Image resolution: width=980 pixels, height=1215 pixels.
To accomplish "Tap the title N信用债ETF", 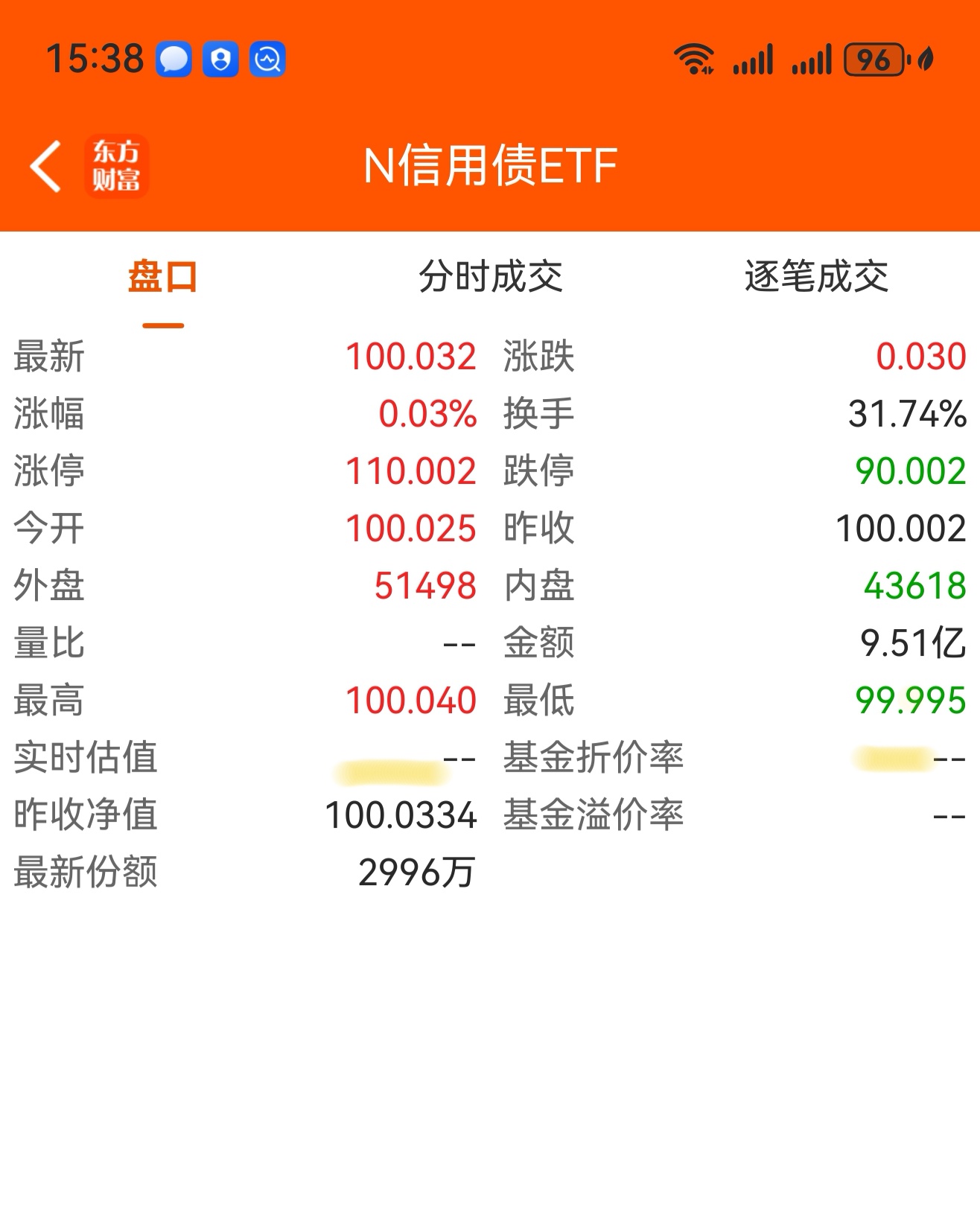I will pos(490,165).
